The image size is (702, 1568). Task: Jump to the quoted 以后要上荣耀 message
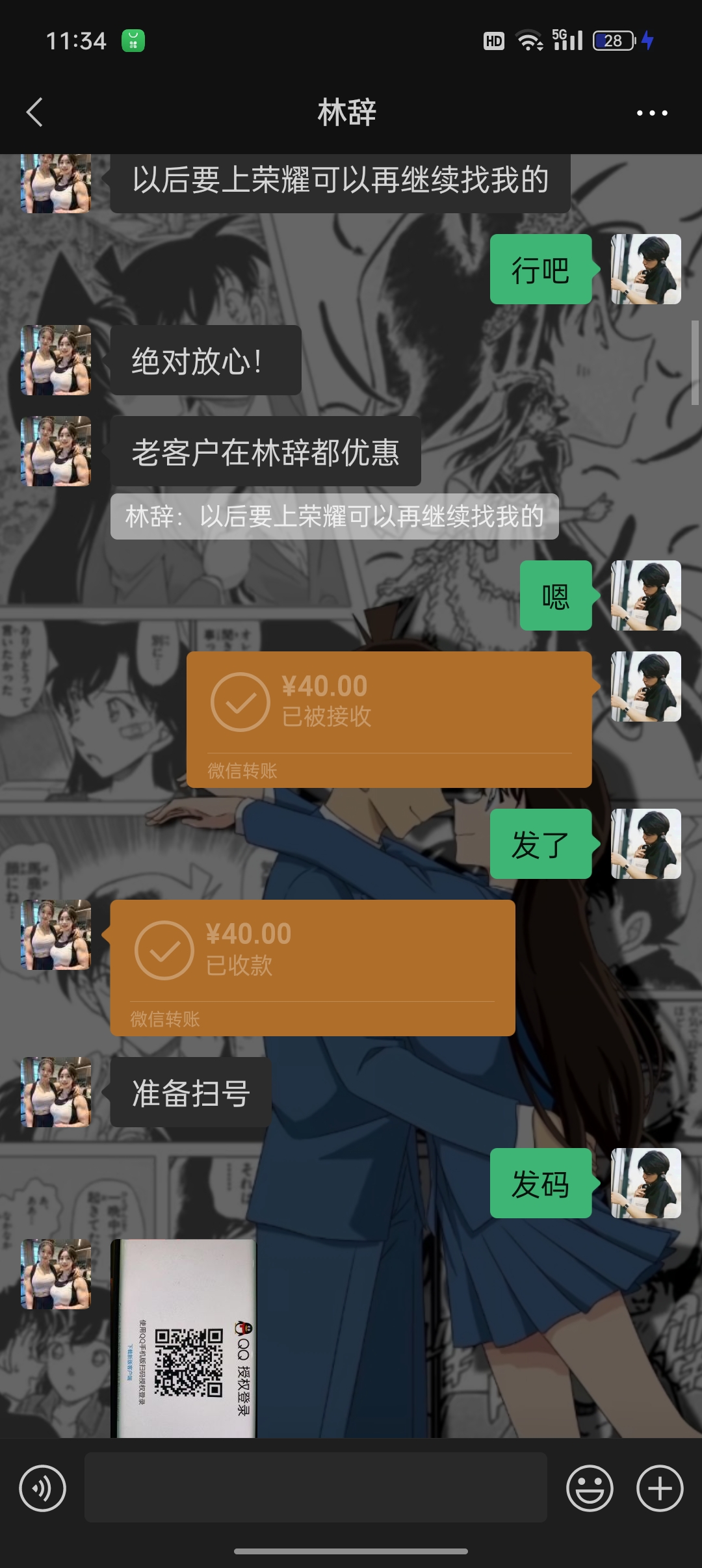tap(334, 517)
